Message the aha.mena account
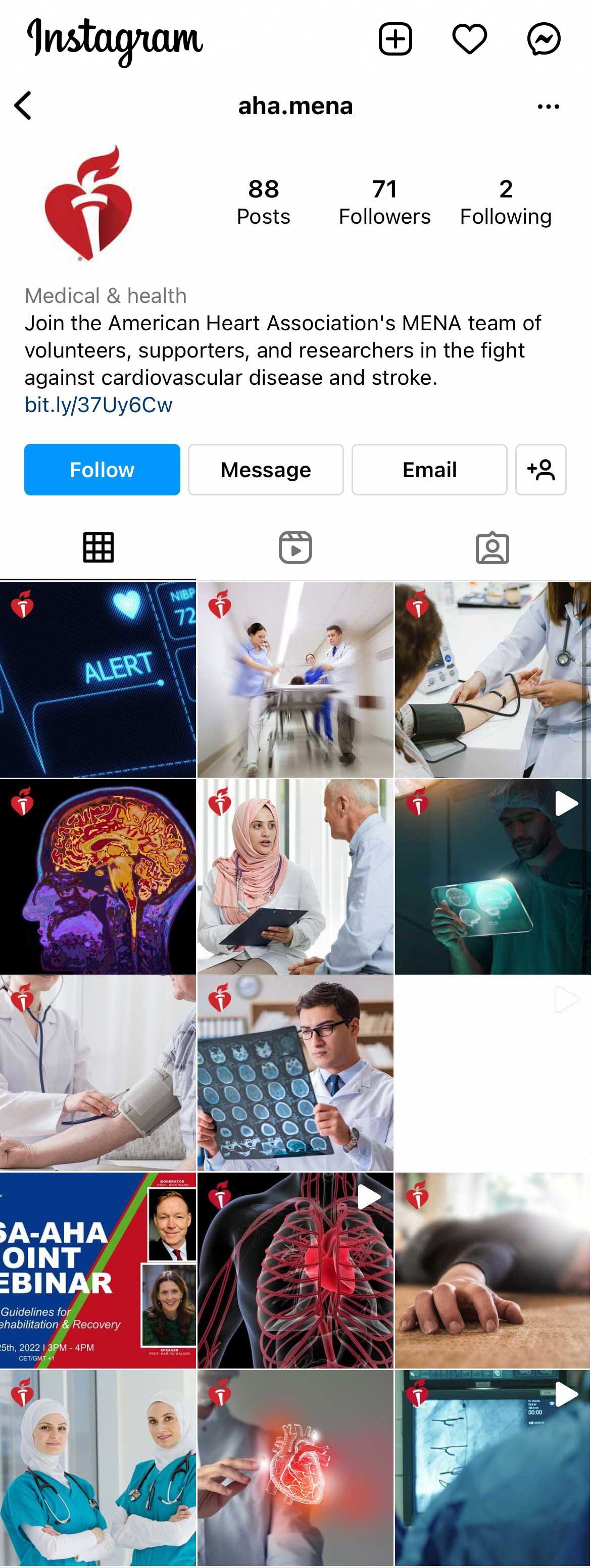 (x=265, y=469)
